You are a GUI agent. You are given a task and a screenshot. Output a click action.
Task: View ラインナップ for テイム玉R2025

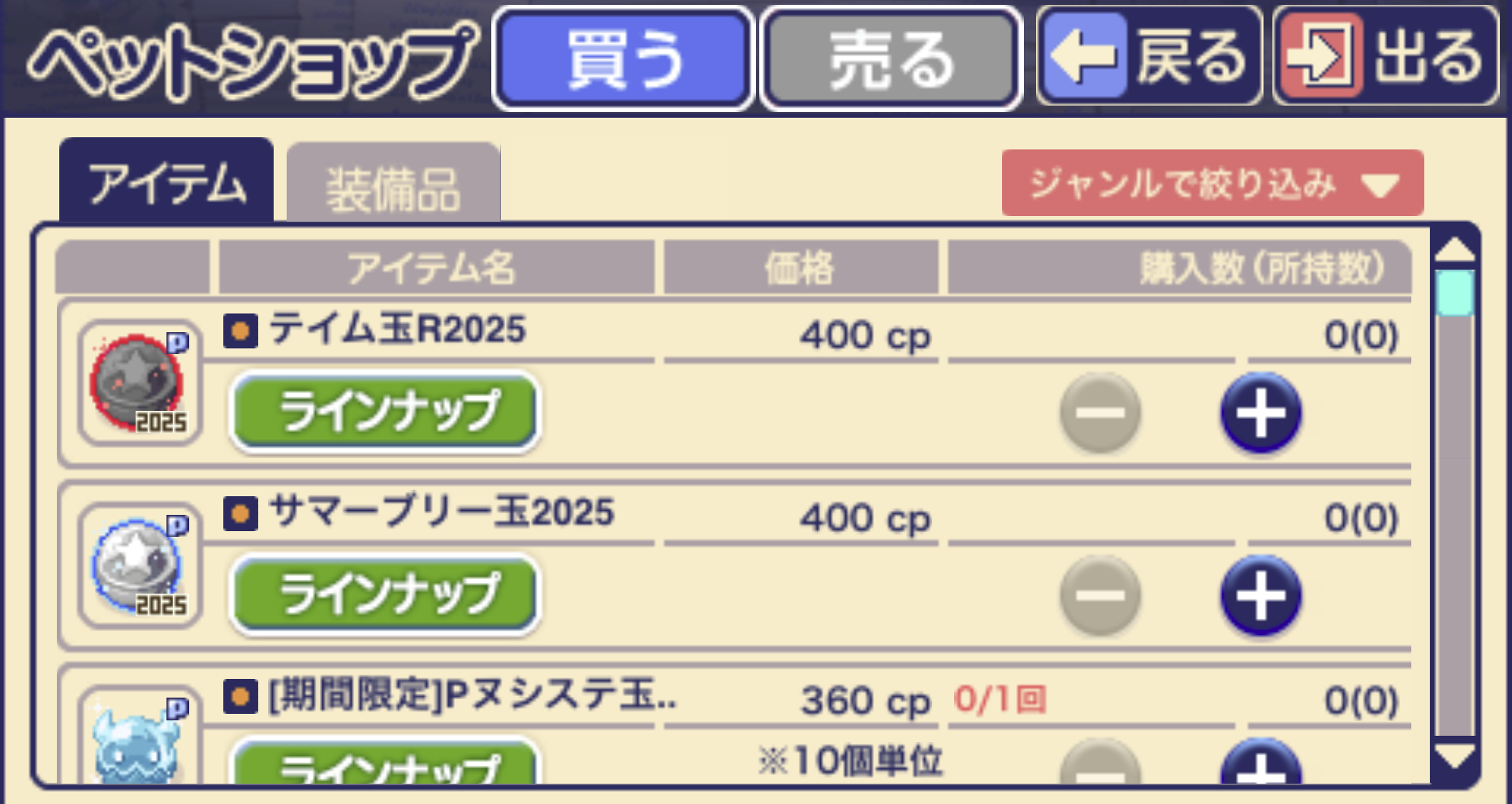click(385, 411)
